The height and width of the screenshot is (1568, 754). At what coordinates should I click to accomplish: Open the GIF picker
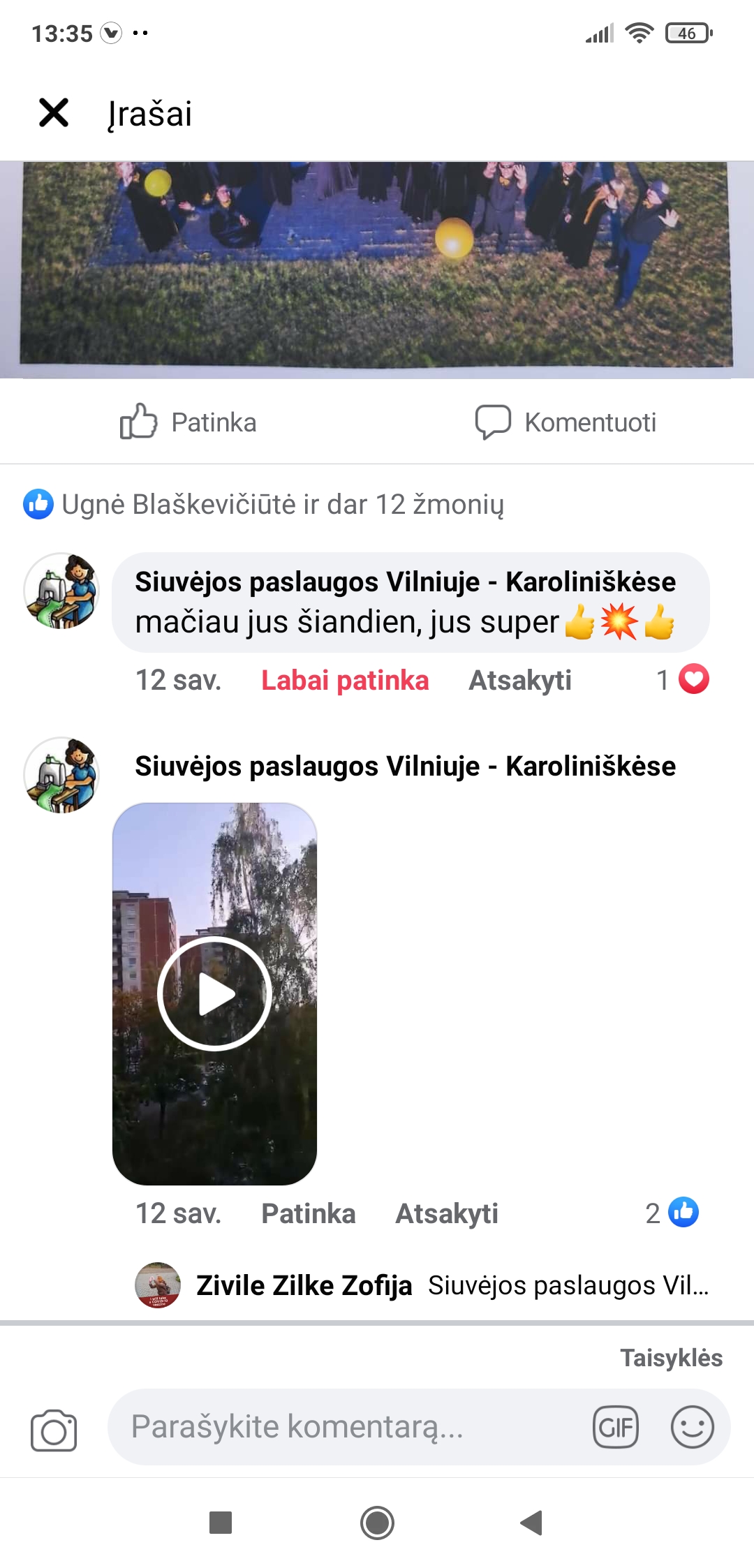coord(615,1427)
